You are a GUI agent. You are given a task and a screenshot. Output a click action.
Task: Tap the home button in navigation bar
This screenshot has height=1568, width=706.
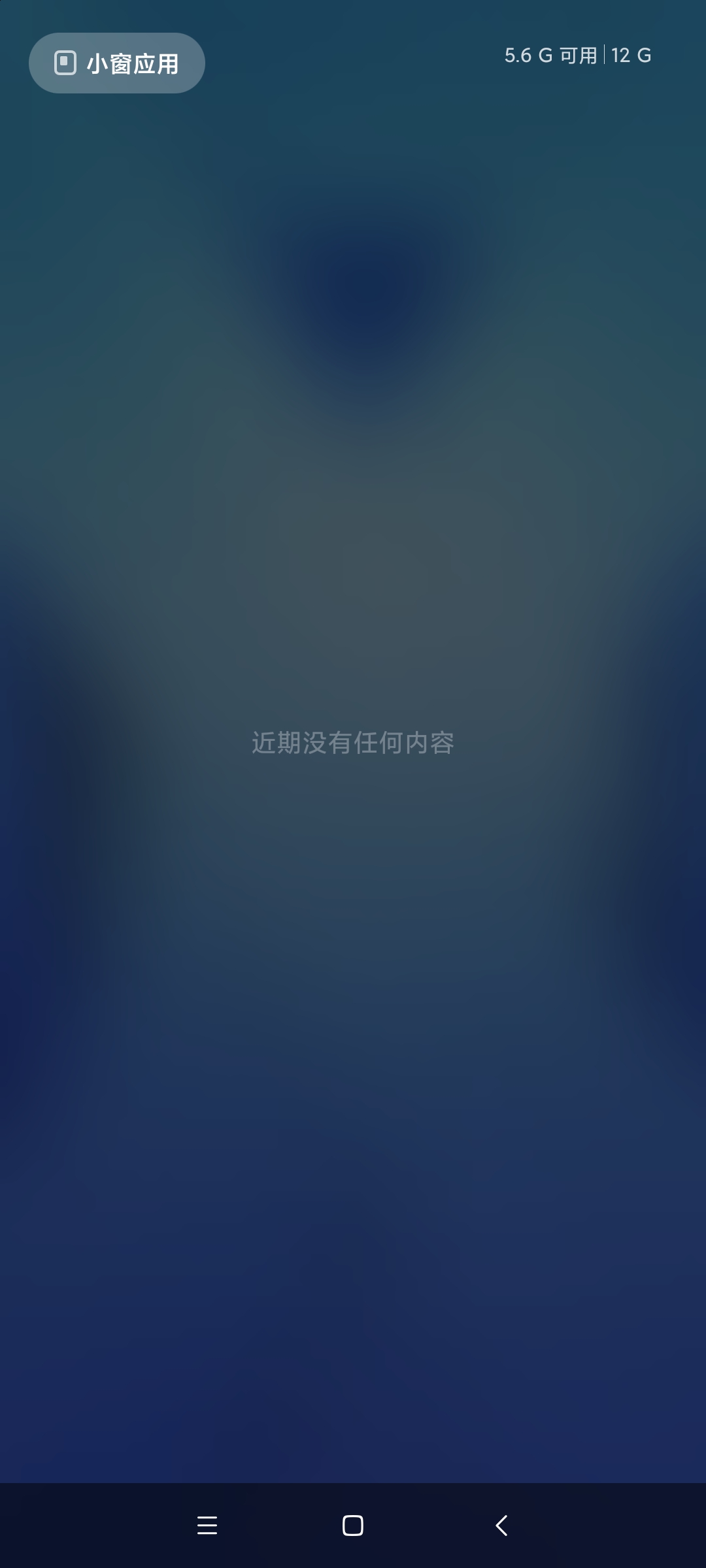click(x=353, y=1526)
